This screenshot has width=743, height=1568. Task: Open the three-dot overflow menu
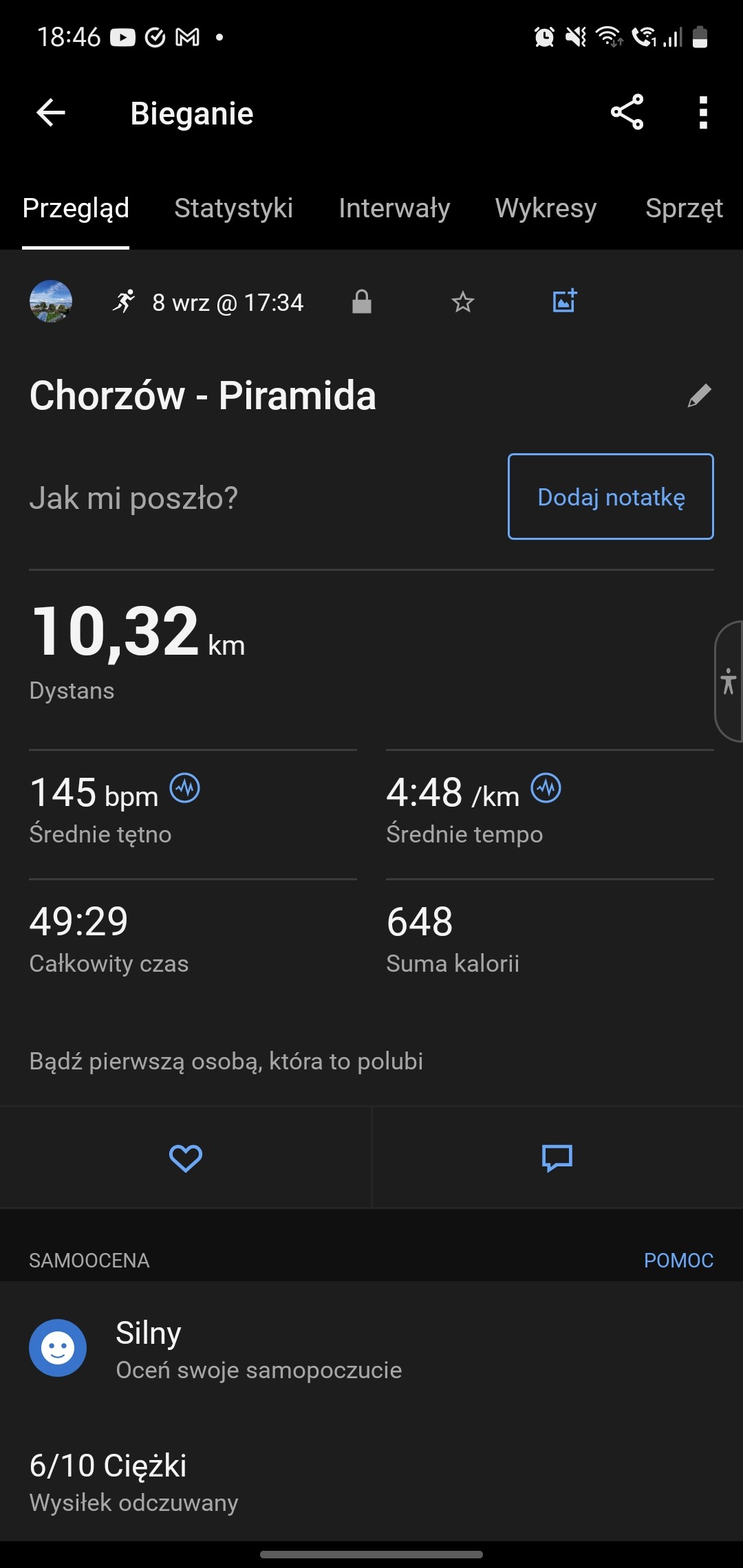click(702, 113)
